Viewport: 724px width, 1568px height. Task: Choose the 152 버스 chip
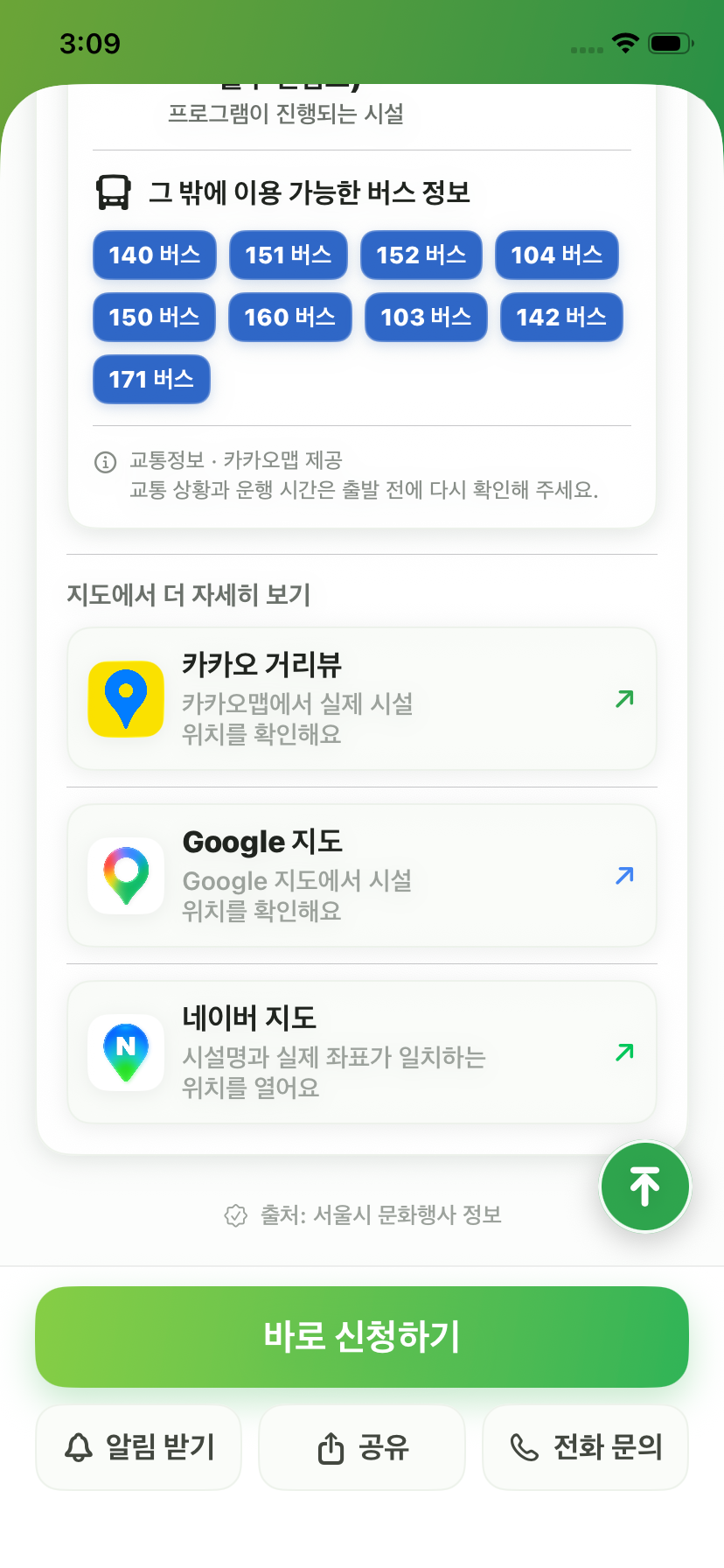tap(421, 255)
